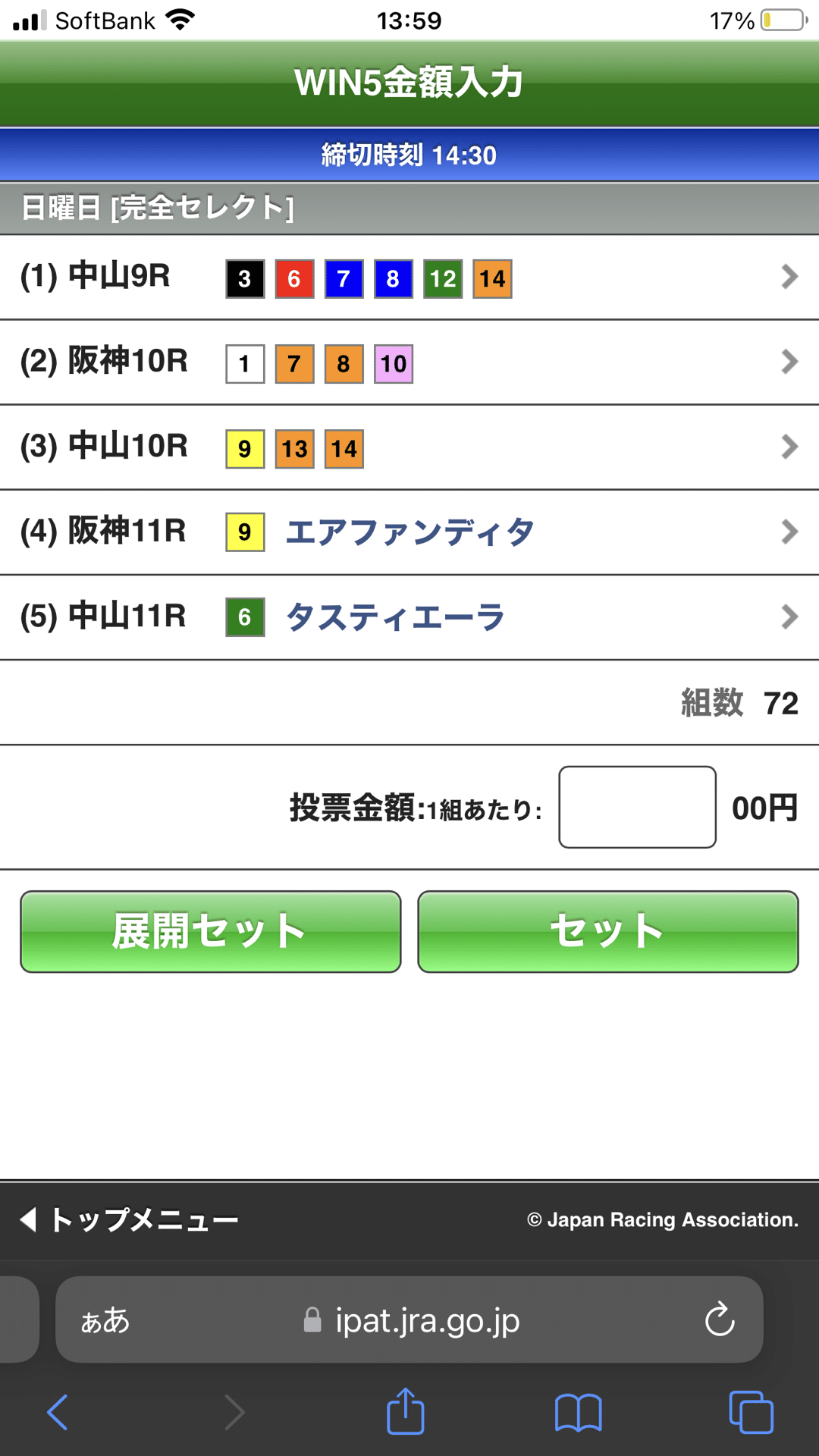Go back in Safari

[x=58, y=1412]
